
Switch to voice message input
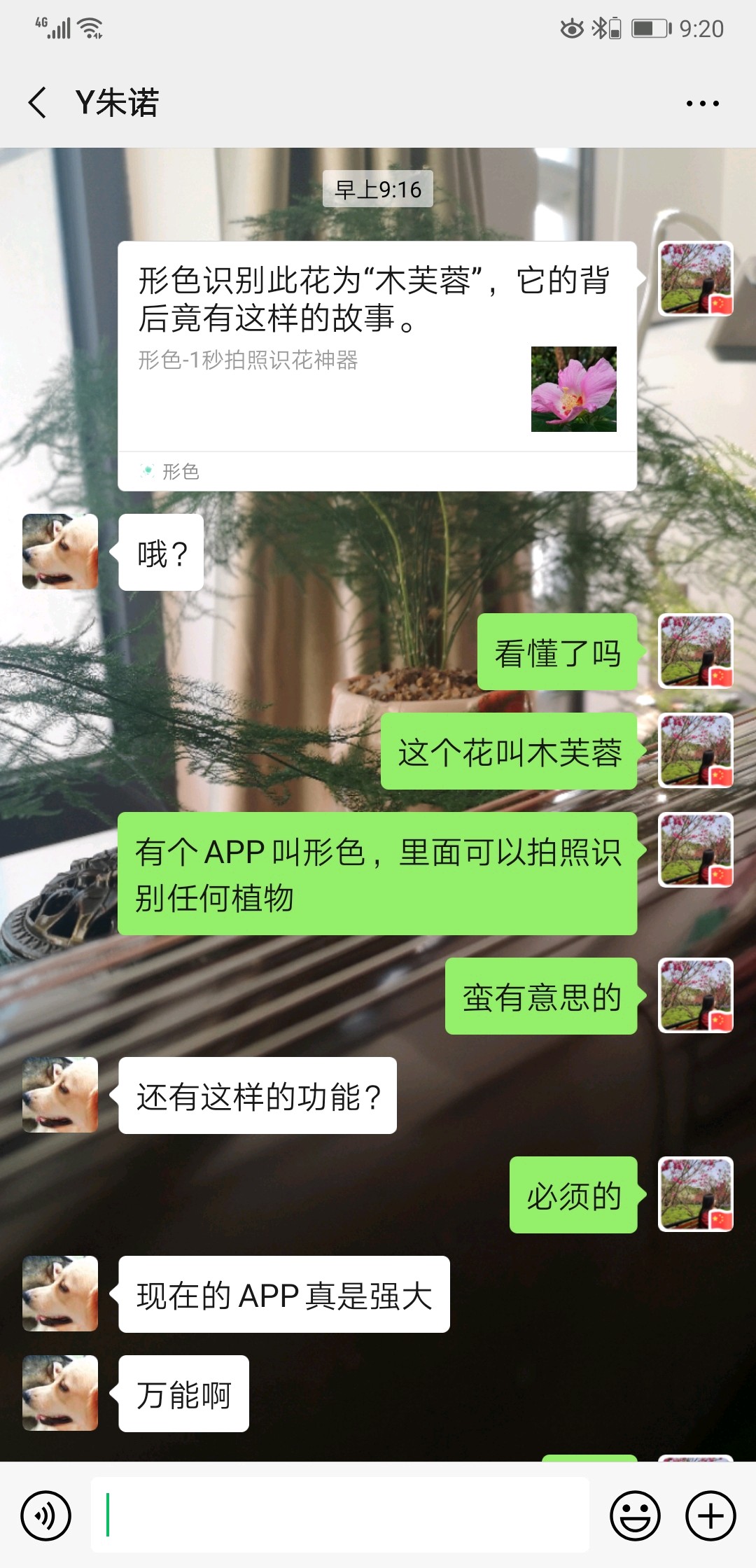(46, 1516)
